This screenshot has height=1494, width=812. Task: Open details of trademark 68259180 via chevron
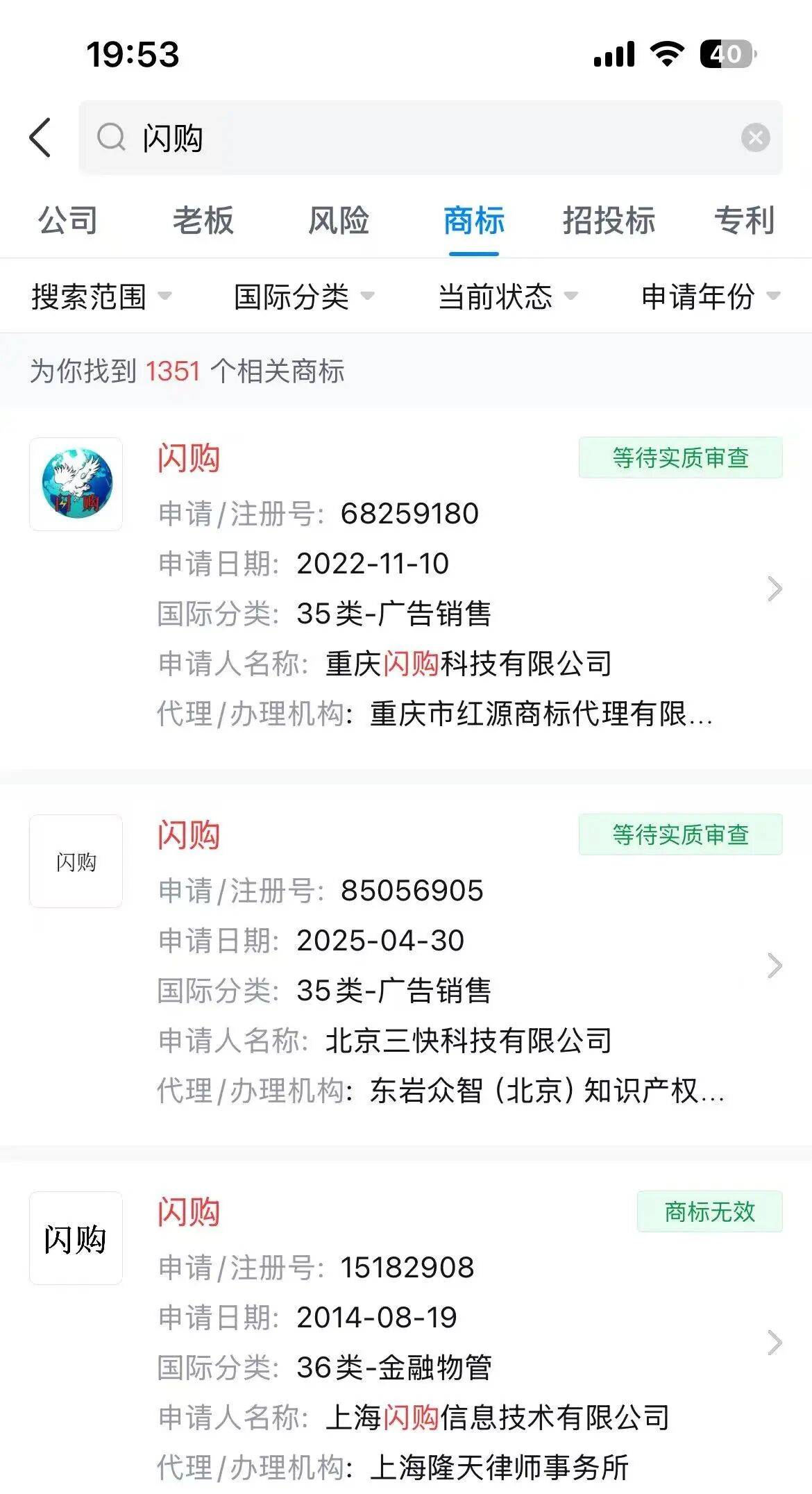(x=776, y=590)
